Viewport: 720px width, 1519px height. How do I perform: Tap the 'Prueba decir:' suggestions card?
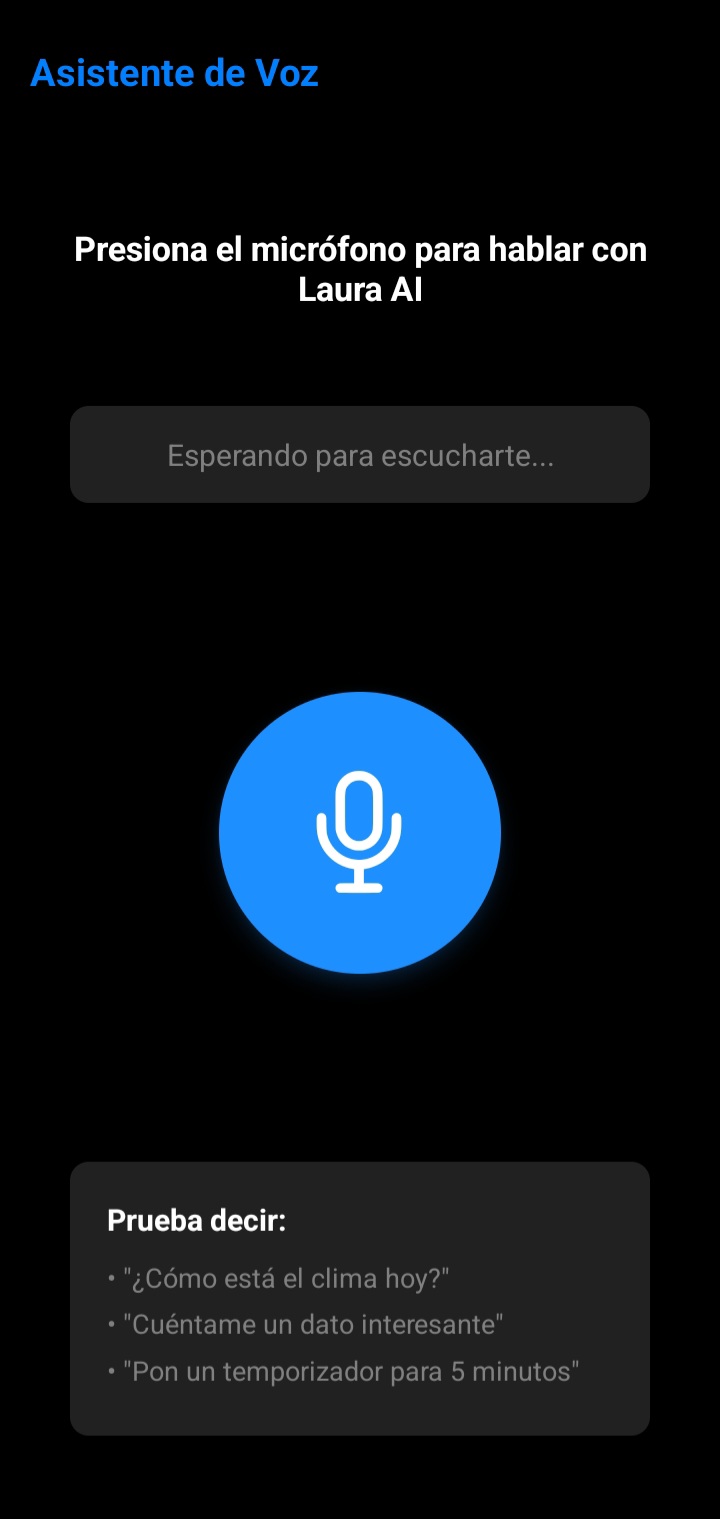pos(360,1300)
